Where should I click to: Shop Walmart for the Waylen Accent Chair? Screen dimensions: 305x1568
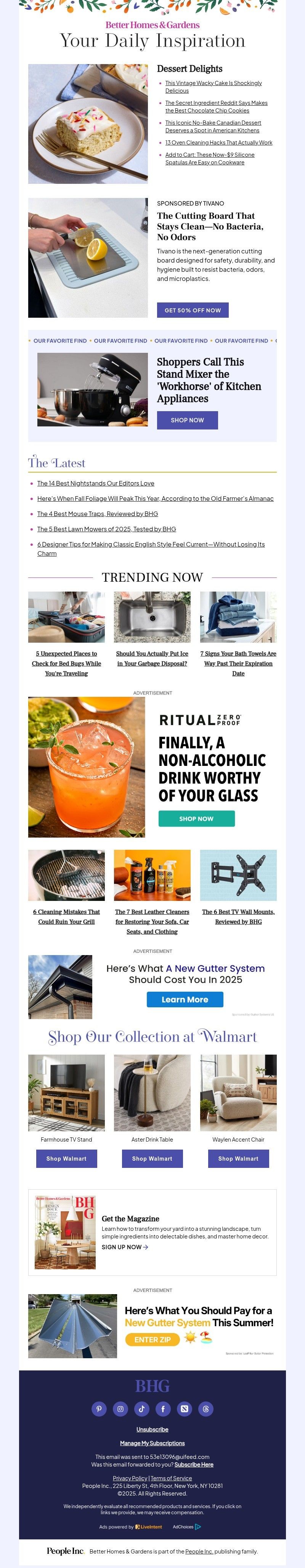(238, 1158)
